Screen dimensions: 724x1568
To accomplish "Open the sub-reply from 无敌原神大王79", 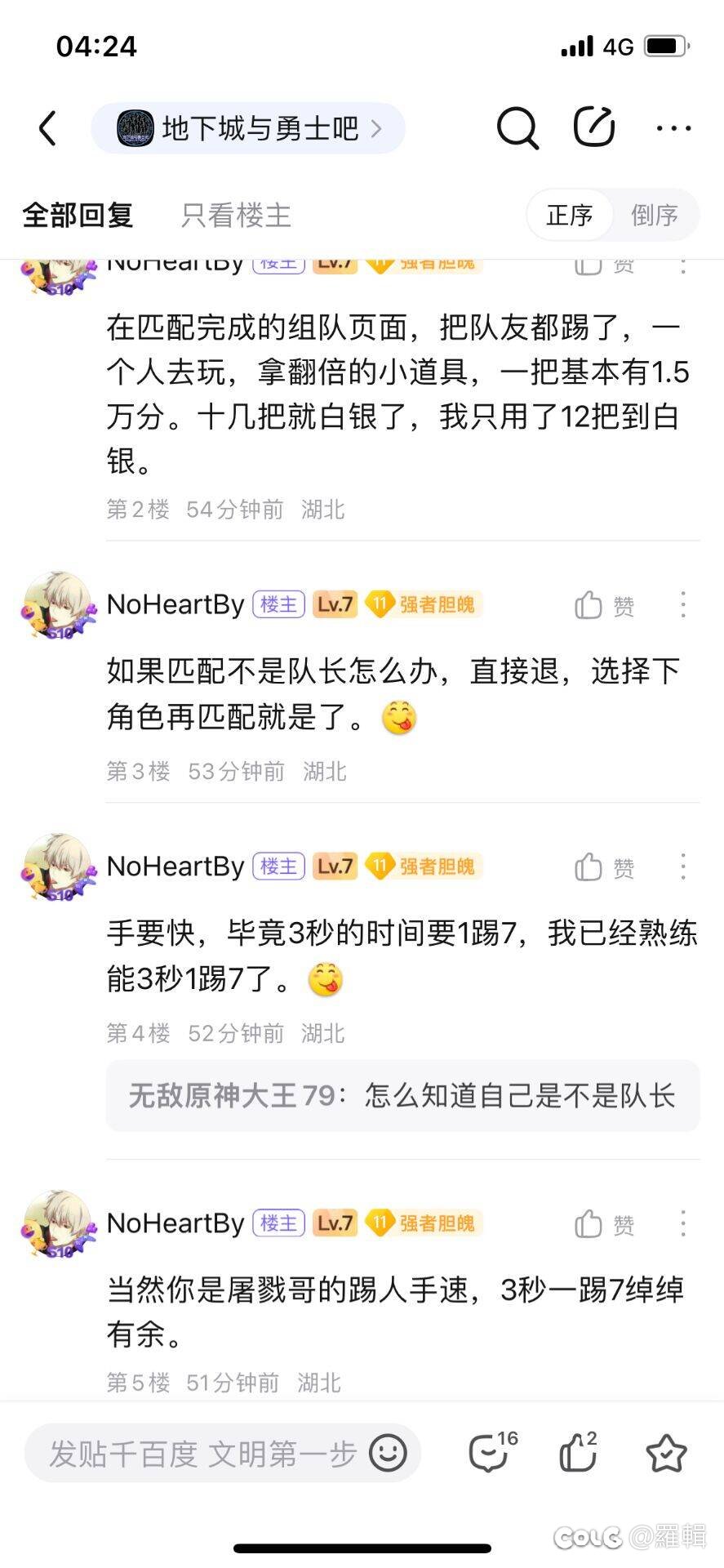I will [x=402, y=1095].
